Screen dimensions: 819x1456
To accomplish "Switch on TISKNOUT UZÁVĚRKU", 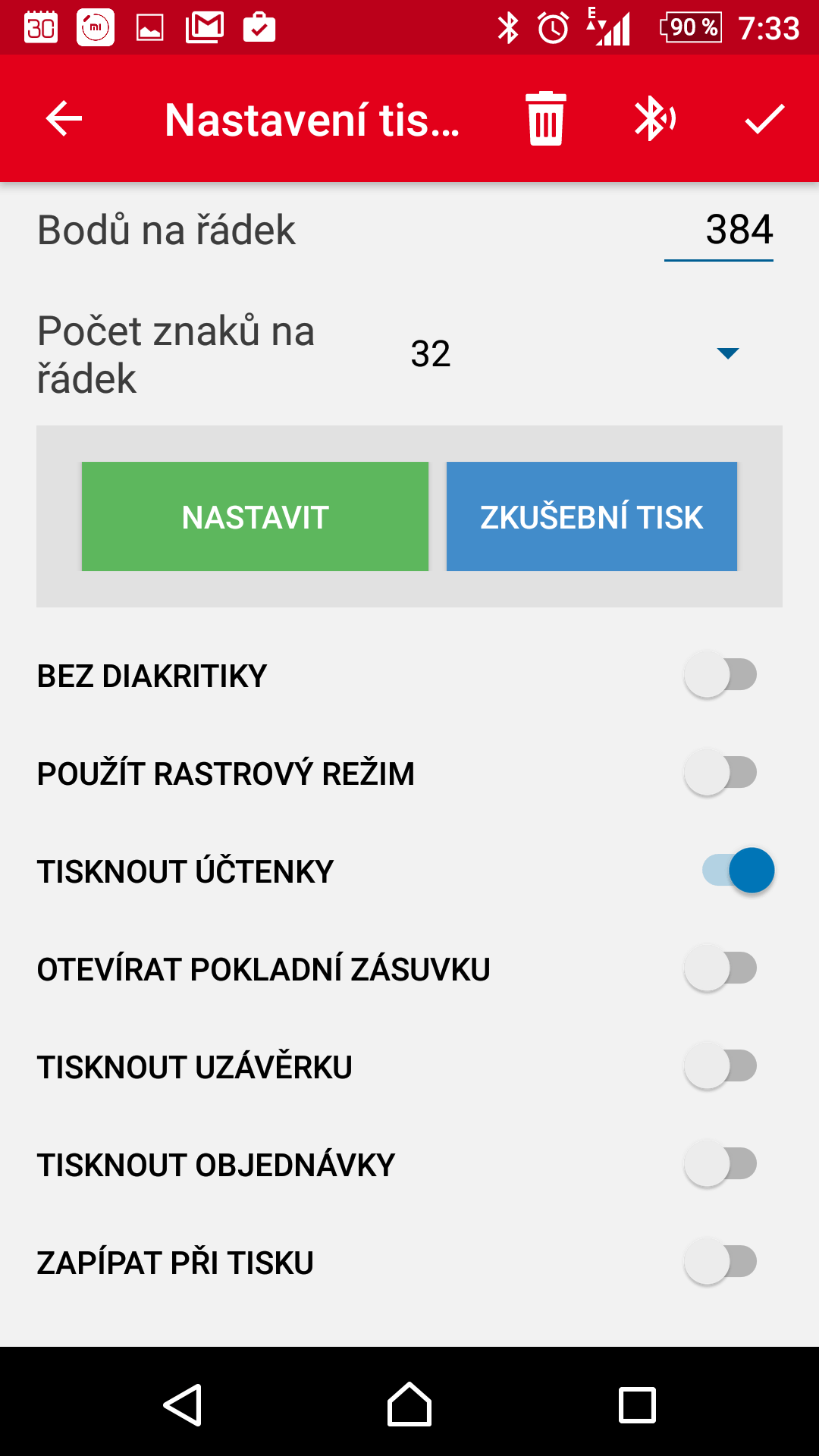I will click(x=720, y=1066).
